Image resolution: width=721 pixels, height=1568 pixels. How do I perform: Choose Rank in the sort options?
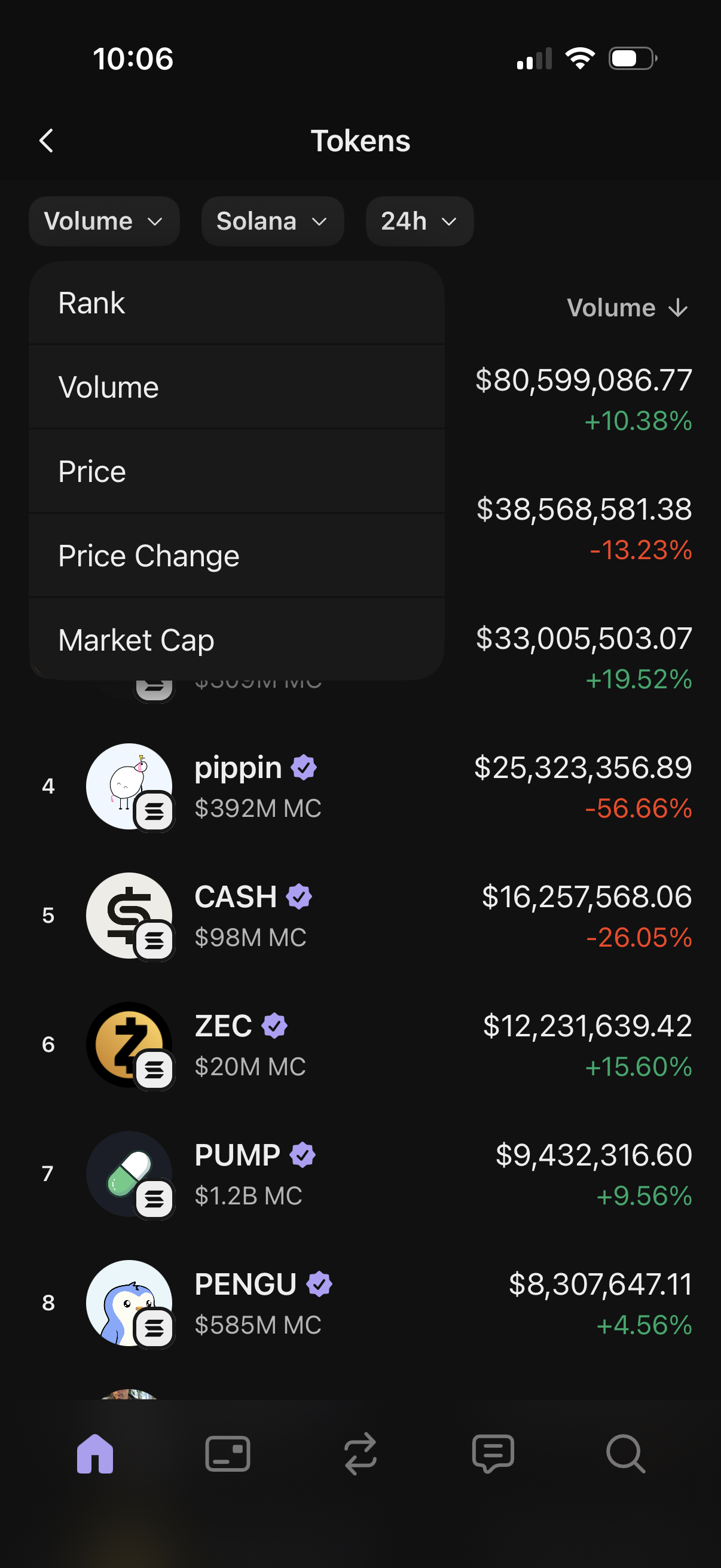click(x=91, y=303)
